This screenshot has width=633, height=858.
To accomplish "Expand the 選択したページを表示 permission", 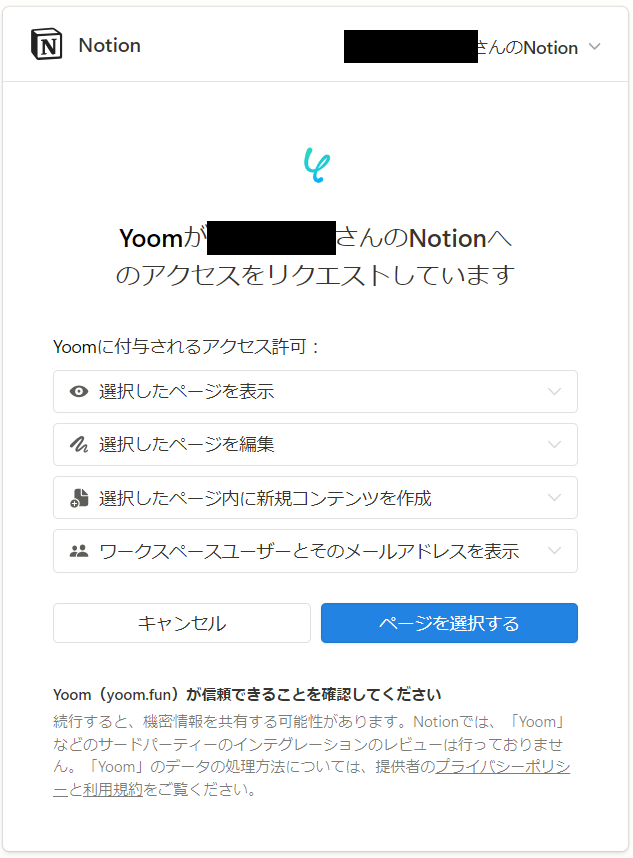I will [x=315, y=392].
